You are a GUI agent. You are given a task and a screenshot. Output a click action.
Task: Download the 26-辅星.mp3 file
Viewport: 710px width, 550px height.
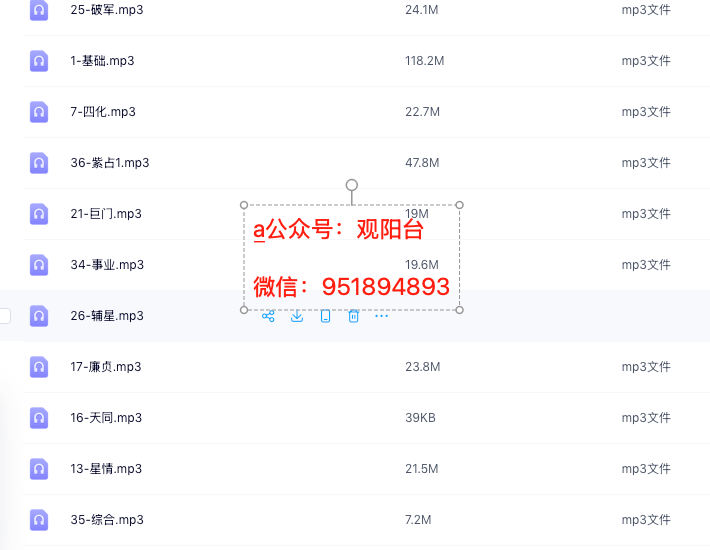tap(297, 316)
